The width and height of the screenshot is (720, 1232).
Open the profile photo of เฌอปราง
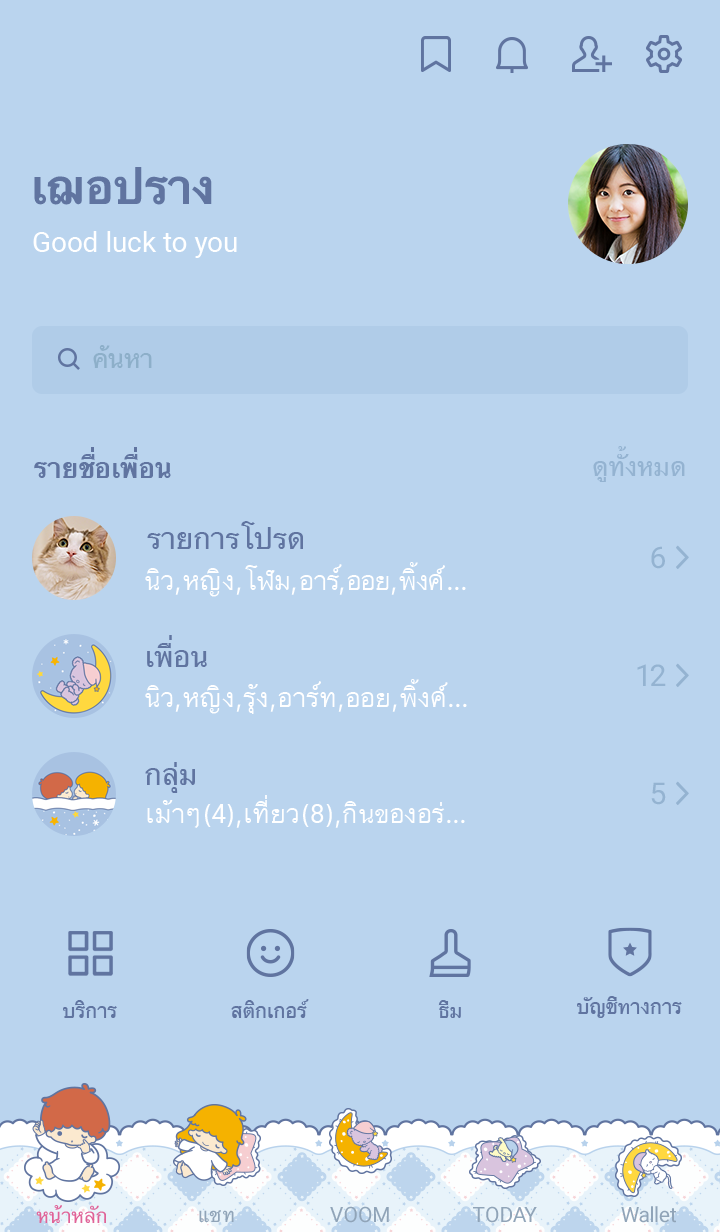click(x=628, y=204)
